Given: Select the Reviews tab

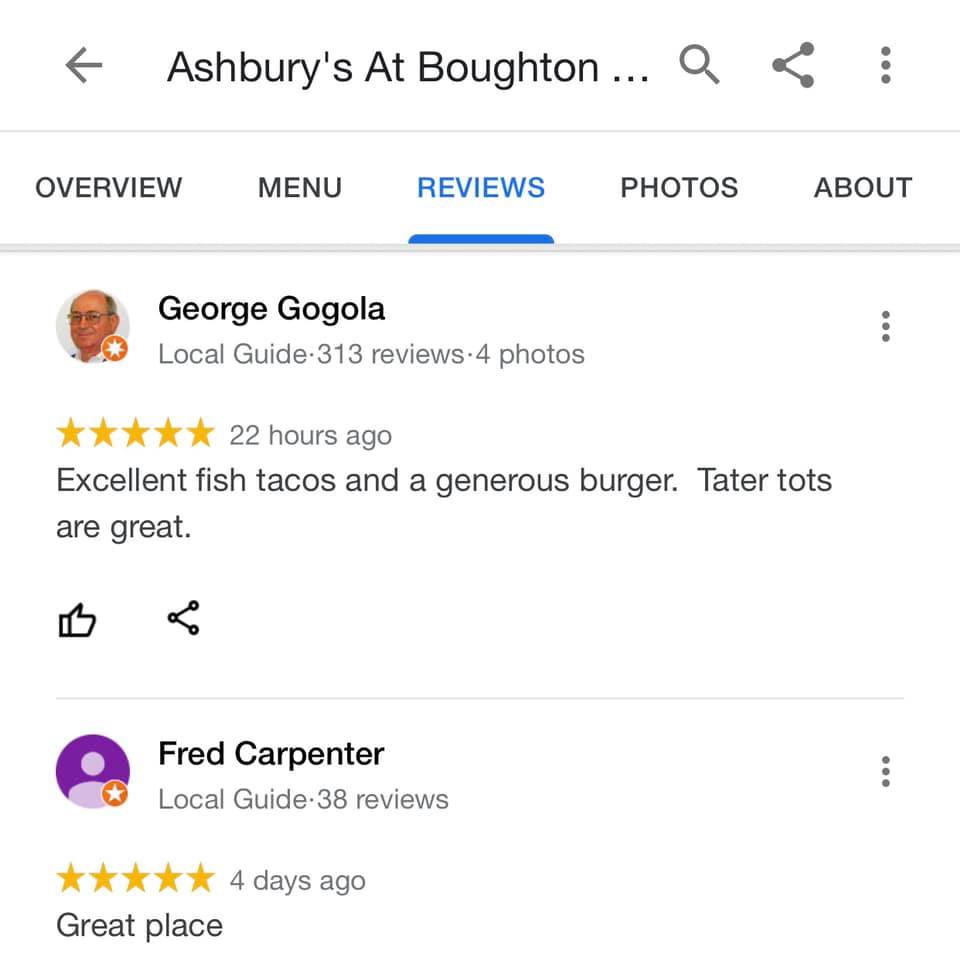Looking at the screenshot, I should click(x=481, y=188).
